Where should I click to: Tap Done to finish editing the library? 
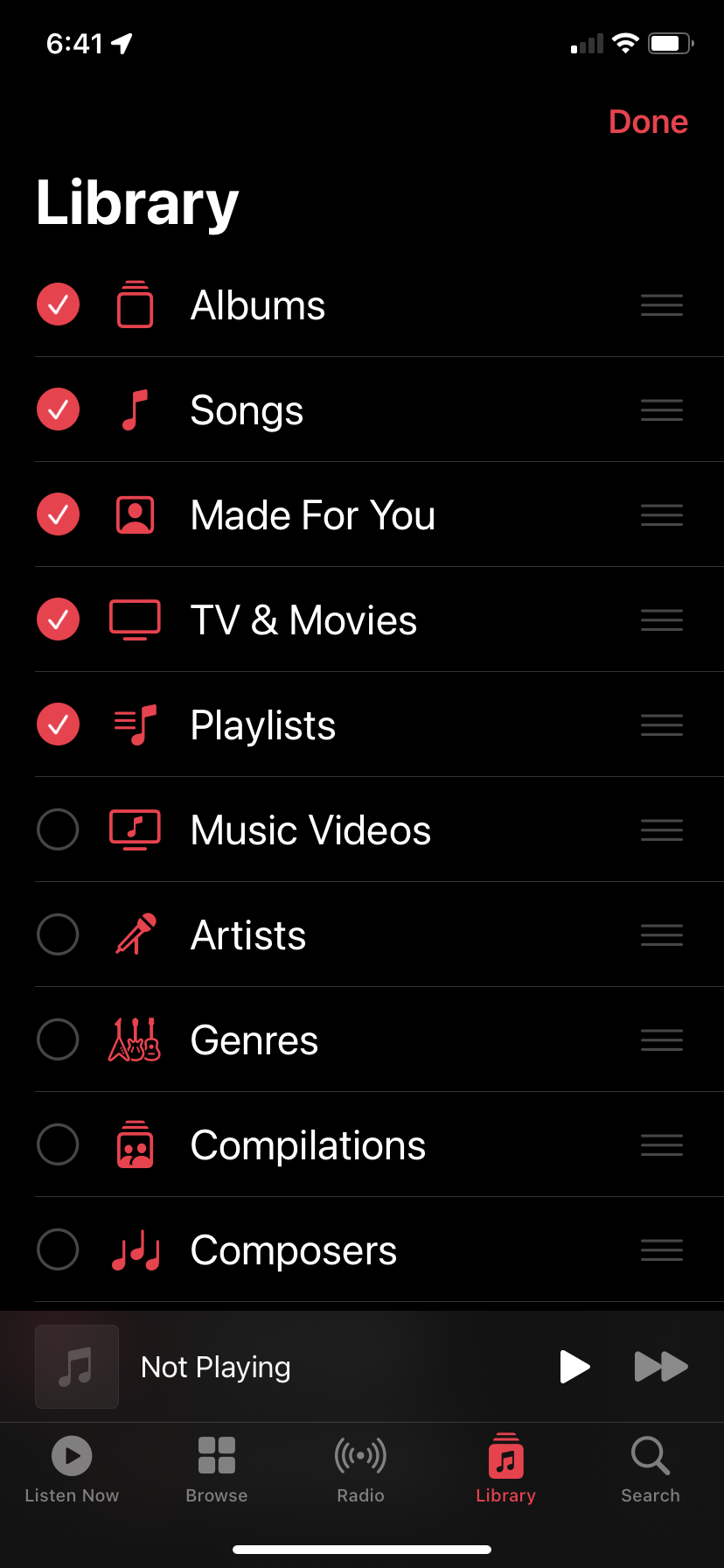click(648, 122)
